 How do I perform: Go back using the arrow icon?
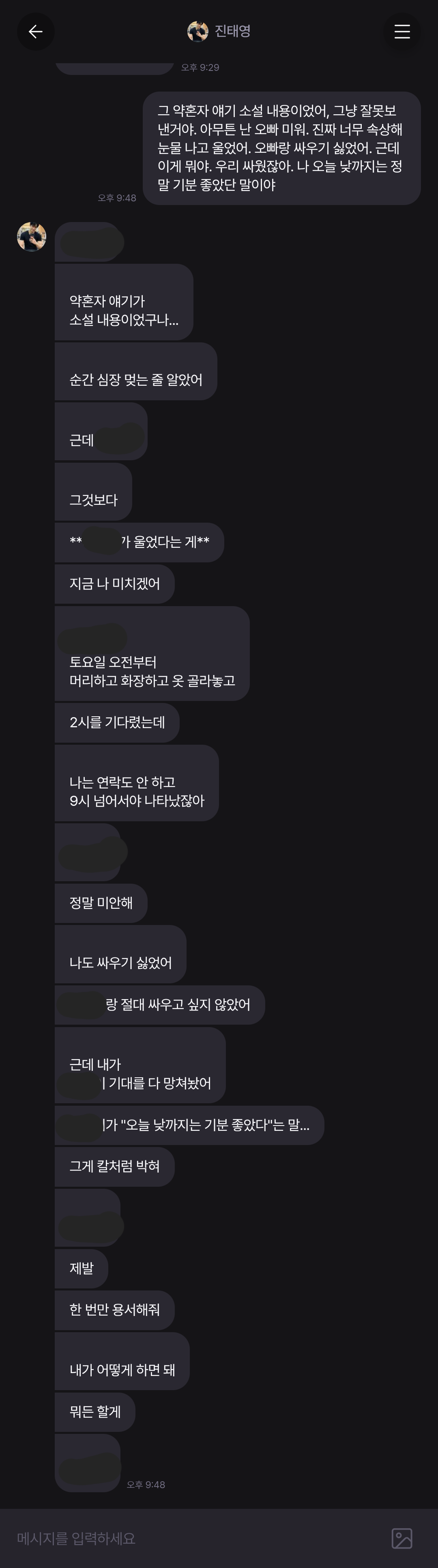click(x=35, y=32)
